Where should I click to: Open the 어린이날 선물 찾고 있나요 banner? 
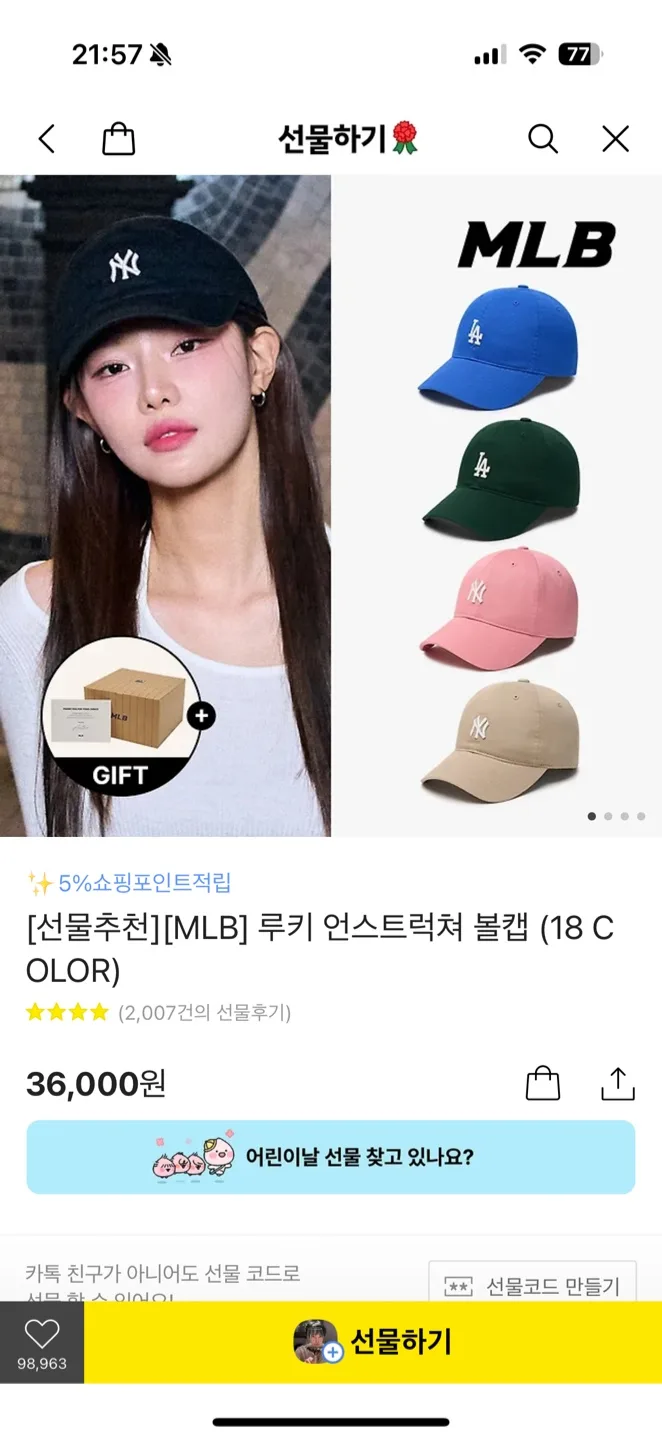(x=330, y=1157)
